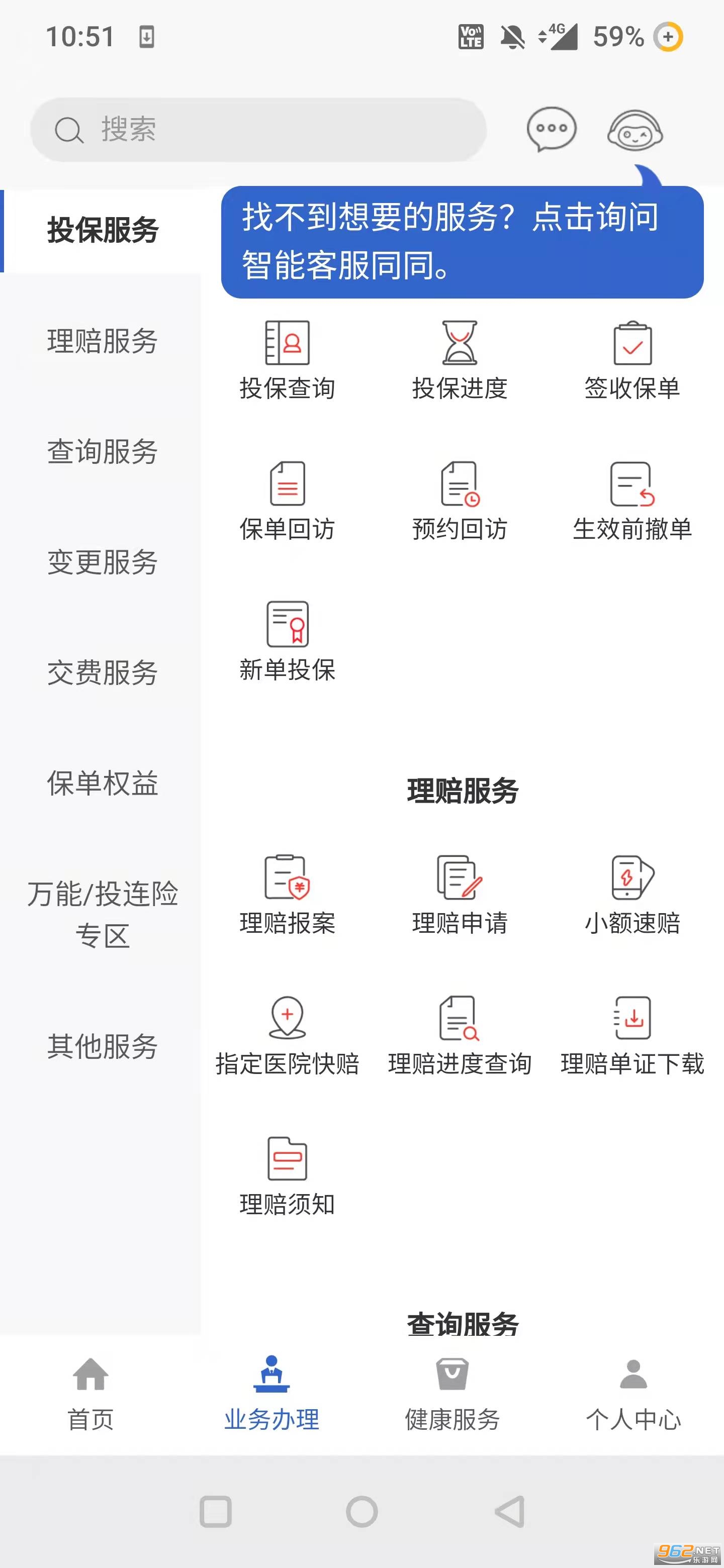The height and width of the screenshot is (1568, 724).
Task: Select 变更服务 in the left sidebar
Action: [x=102, y=562]
